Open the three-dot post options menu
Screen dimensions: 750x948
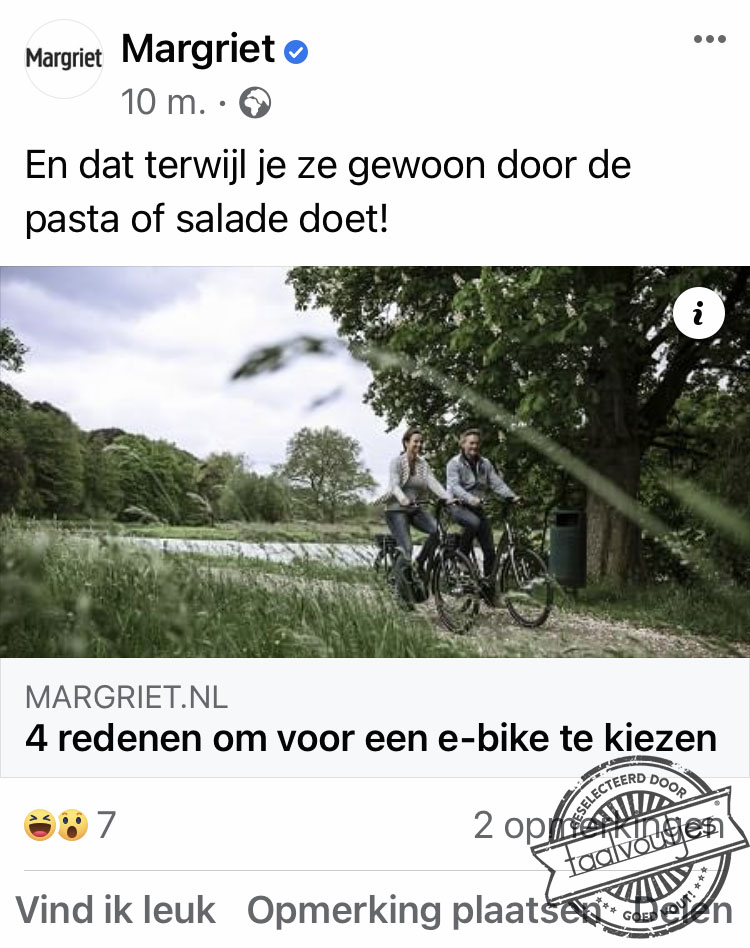710,38
